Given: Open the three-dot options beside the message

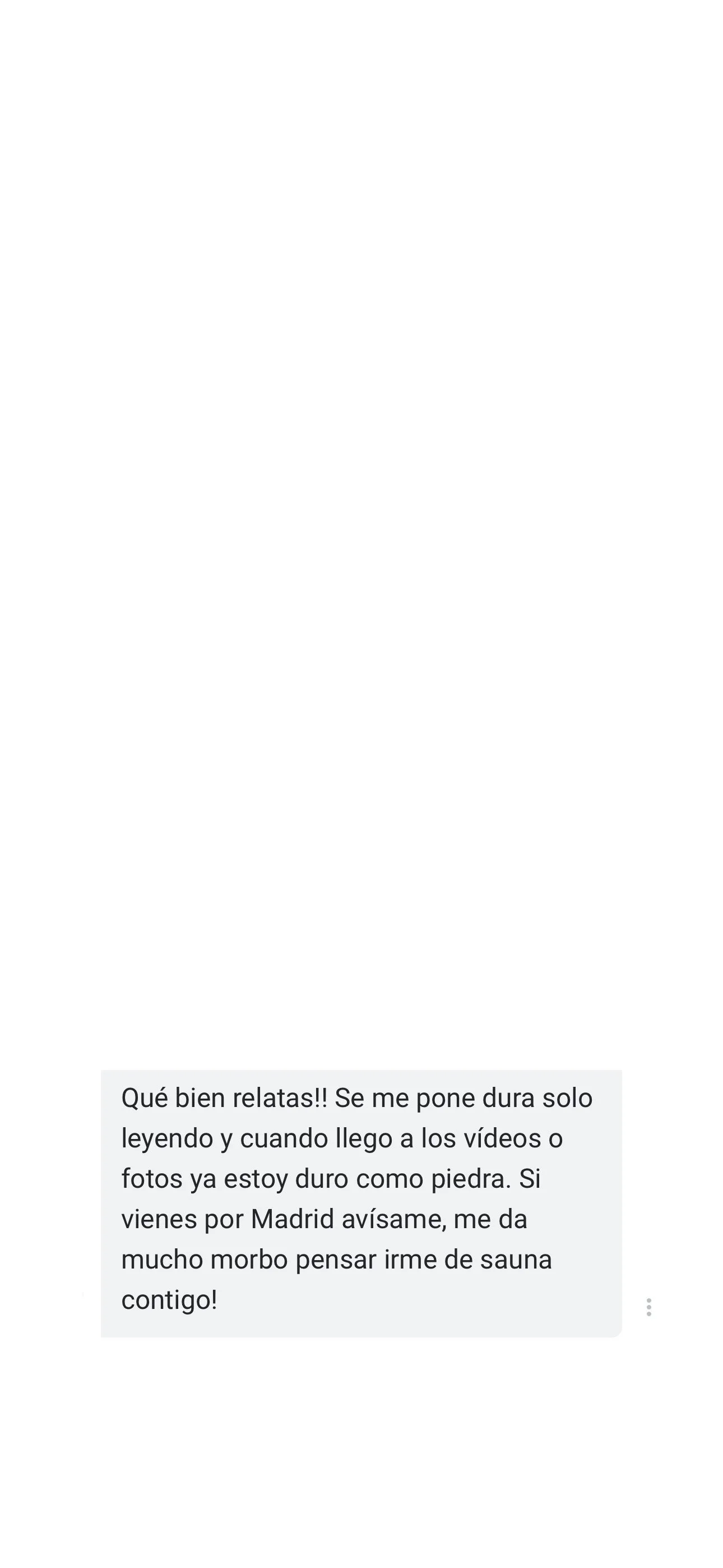Looking at the screenshot, I should point(649,1307).
